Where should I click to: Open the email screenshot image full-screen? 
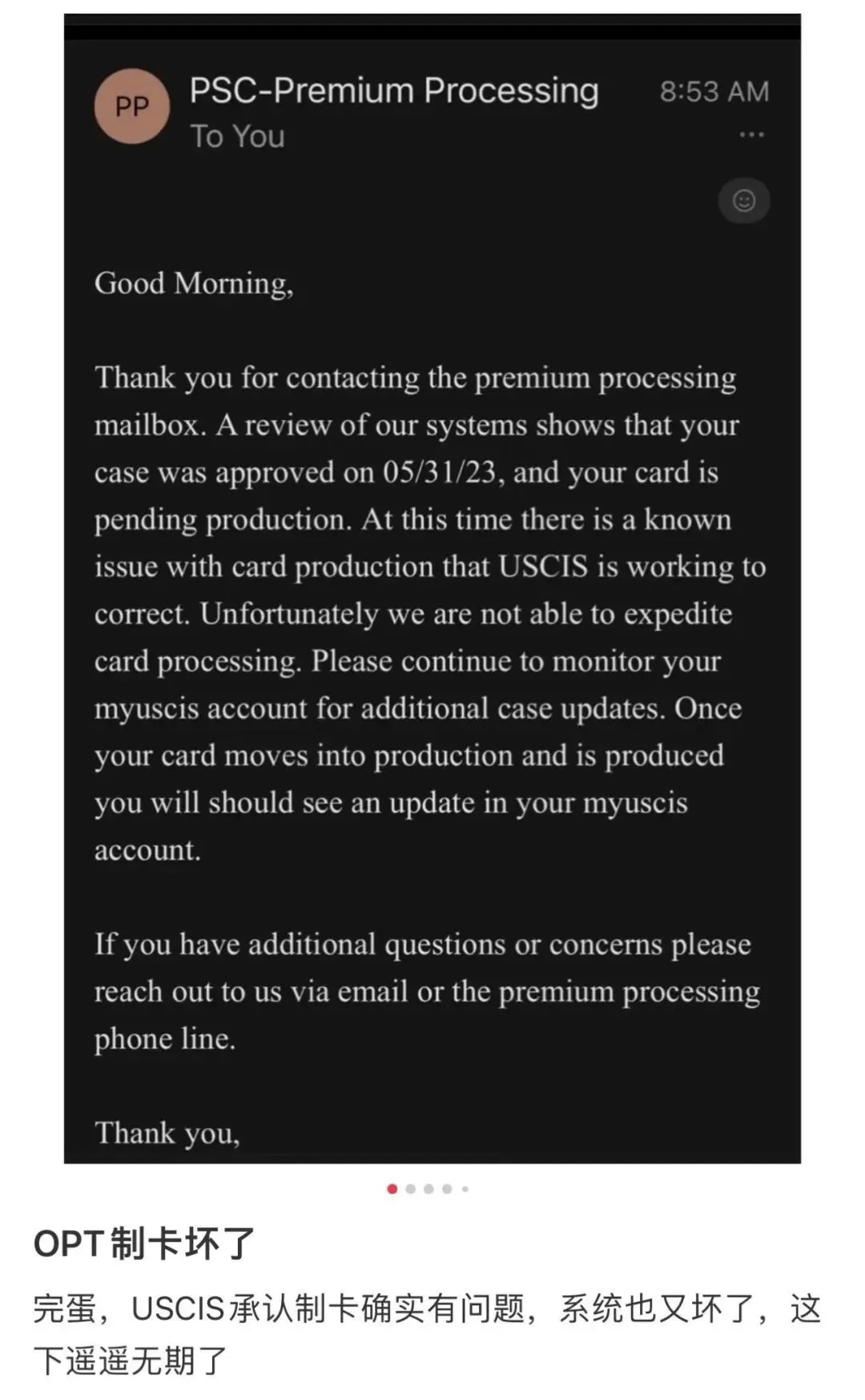pyautogui.click(x=432, y=589)
